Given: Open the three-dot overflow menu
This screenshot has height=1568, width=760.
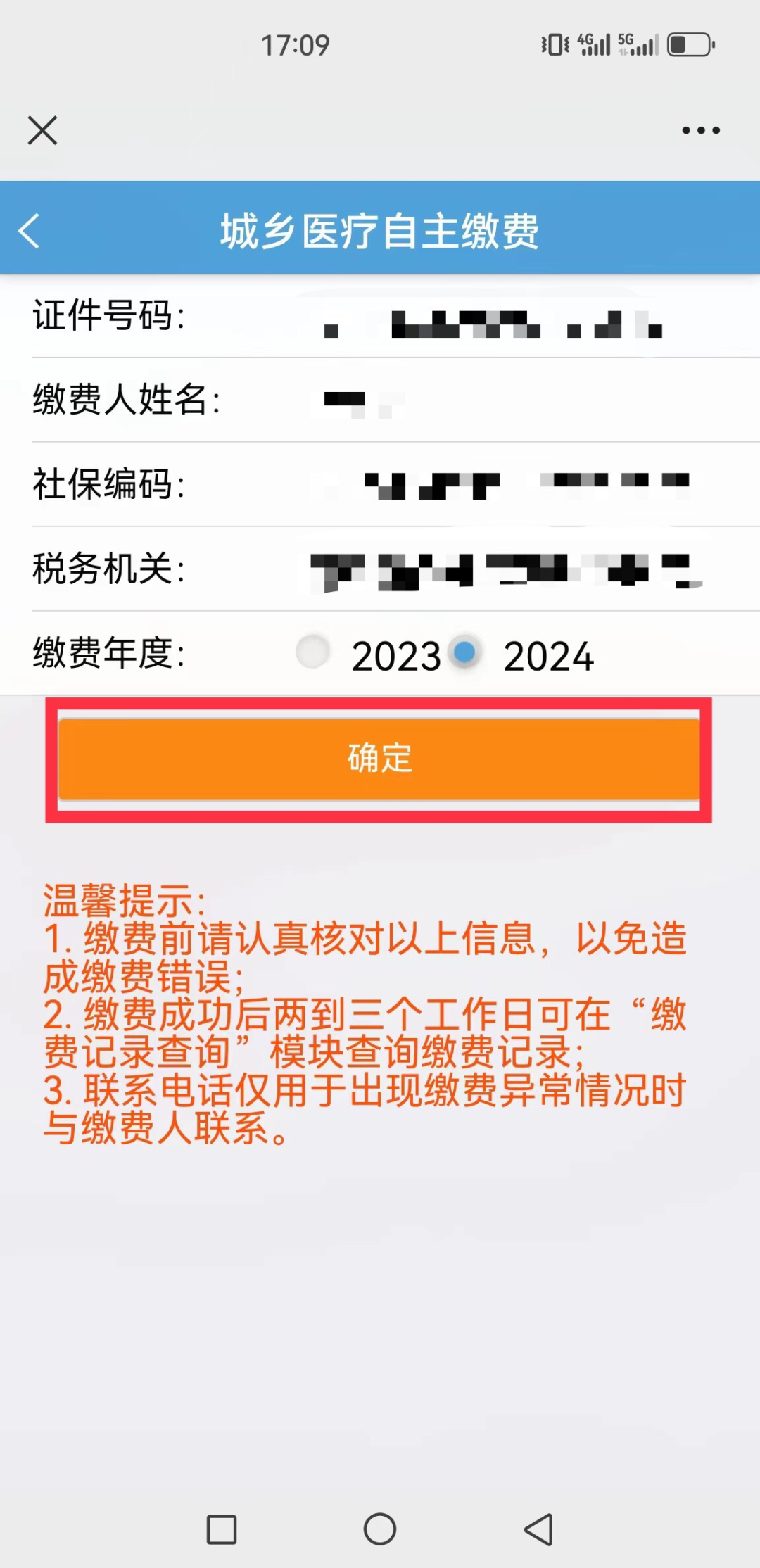Looking at the screenshot, I should tap(701, 130).
